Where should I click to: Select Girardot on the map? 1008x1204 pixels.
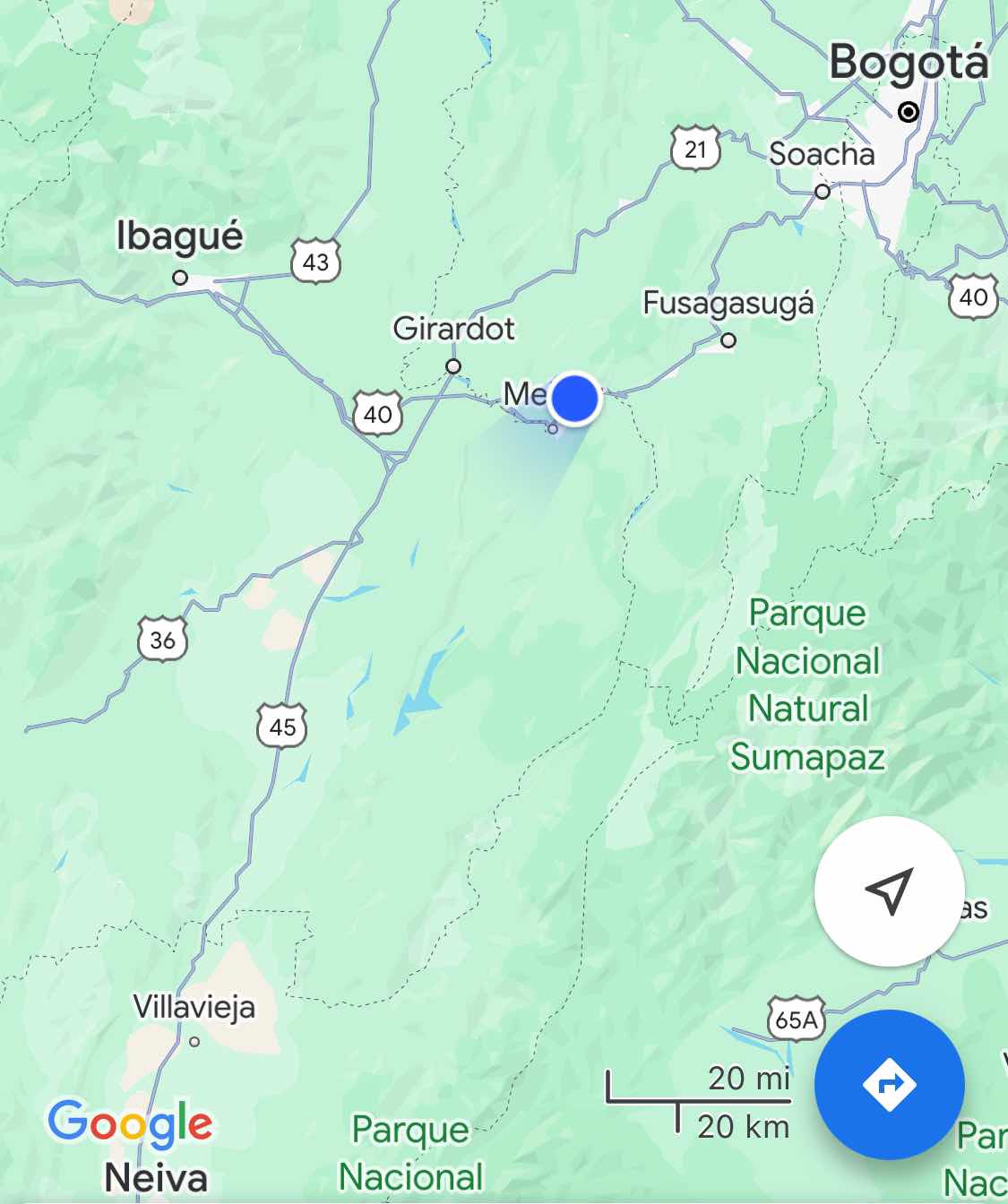[x=453, y=330]
